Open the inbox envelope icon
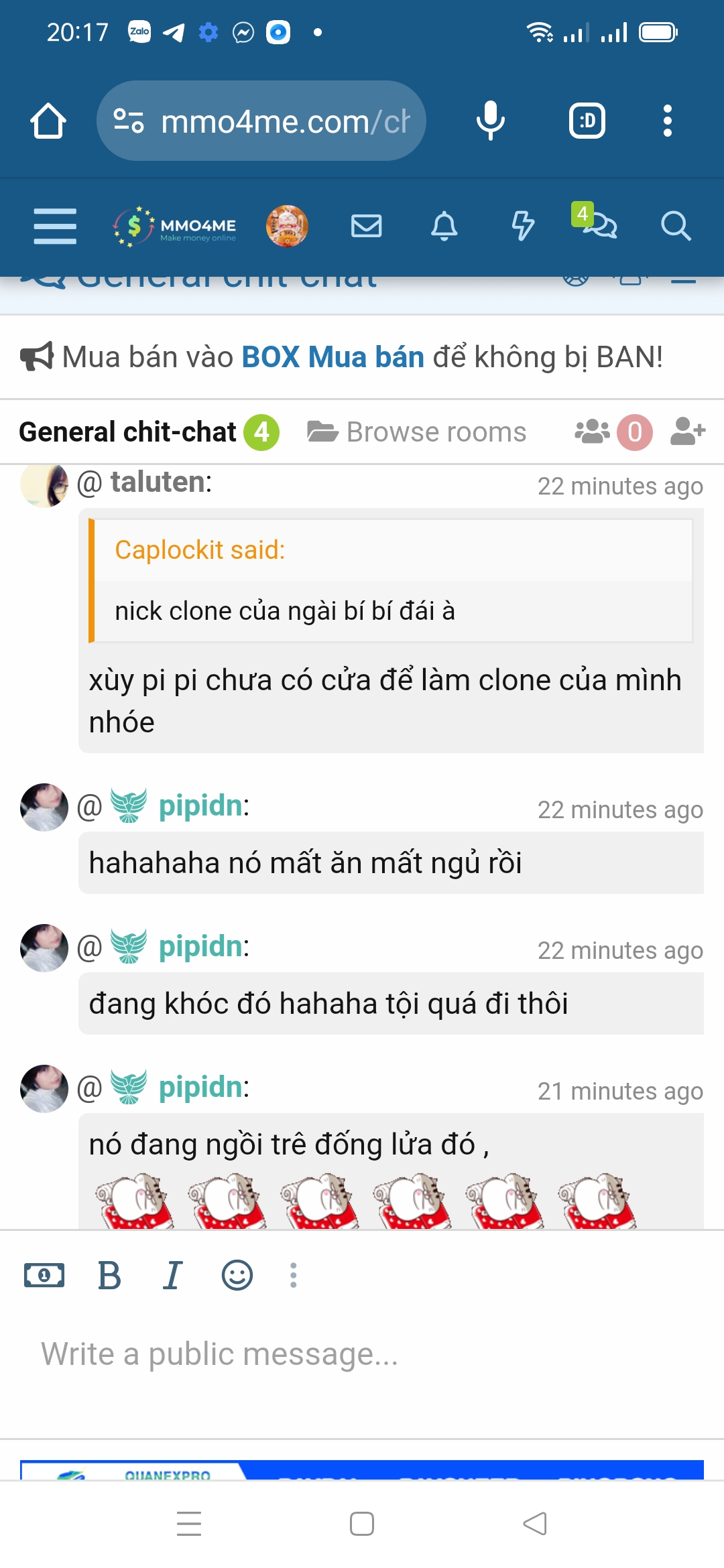 pyautogui.click(x=366, y=226)
